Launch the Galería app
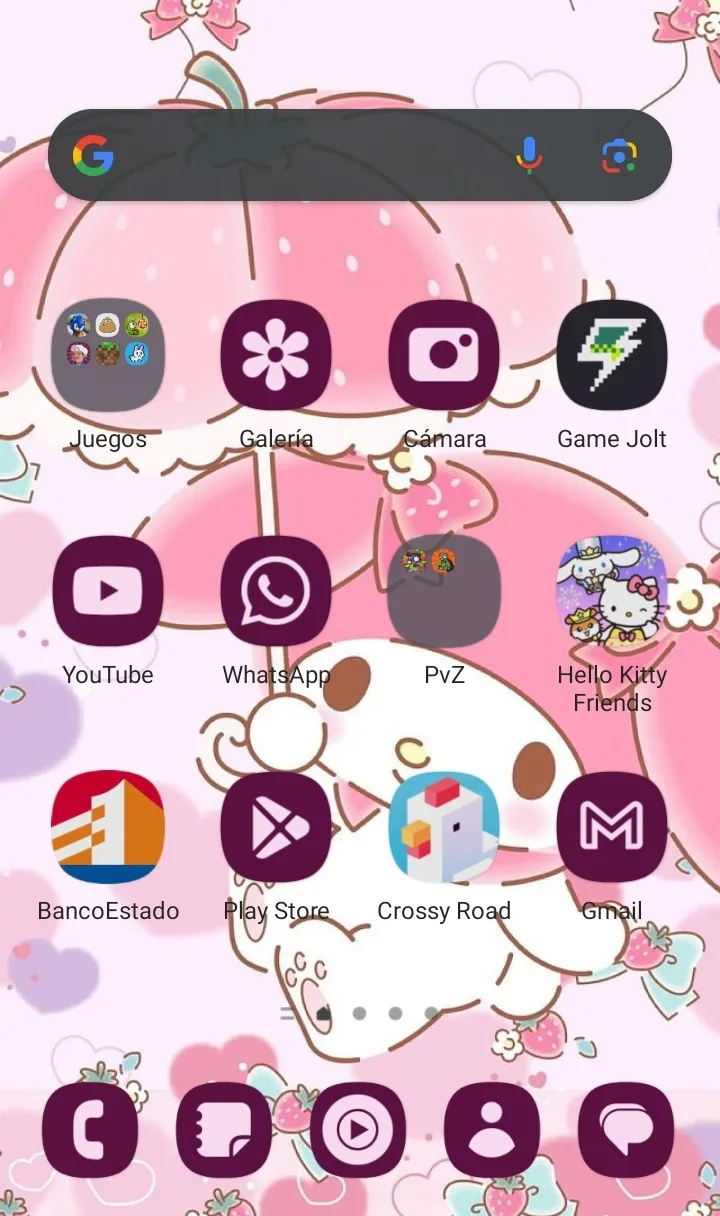 276,354
